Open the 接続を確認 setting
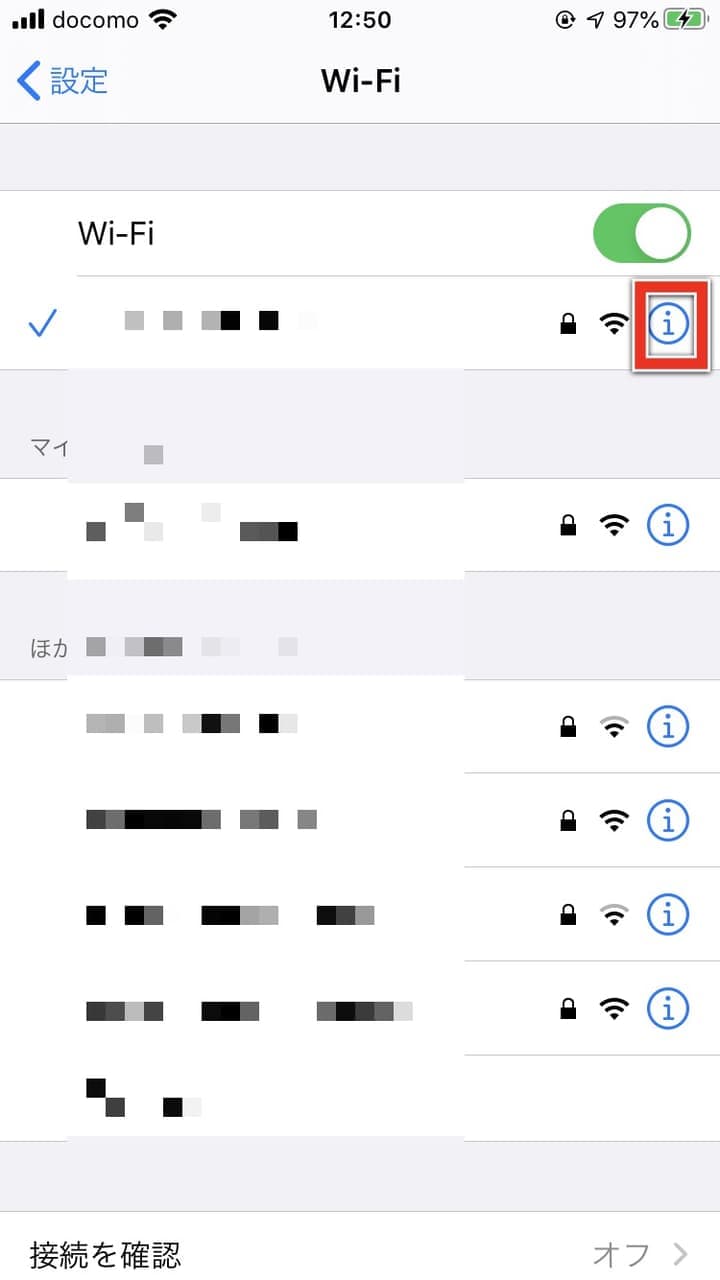The height and width of the screenshot is (1280, 720). click(x=360, y=1252)
